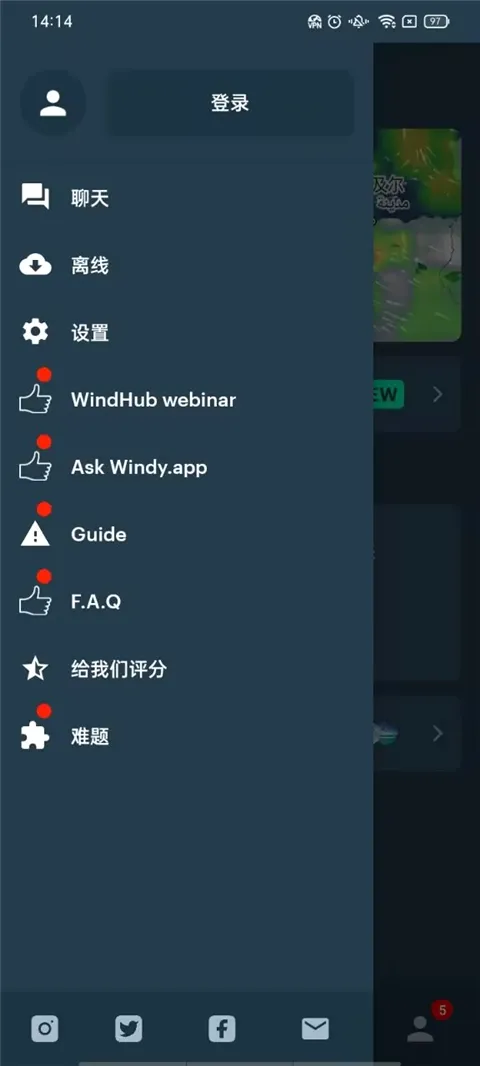The image size is (480, 1066).
Task: Open 难题 puzzle entry
Action: (x=186, y=736)
